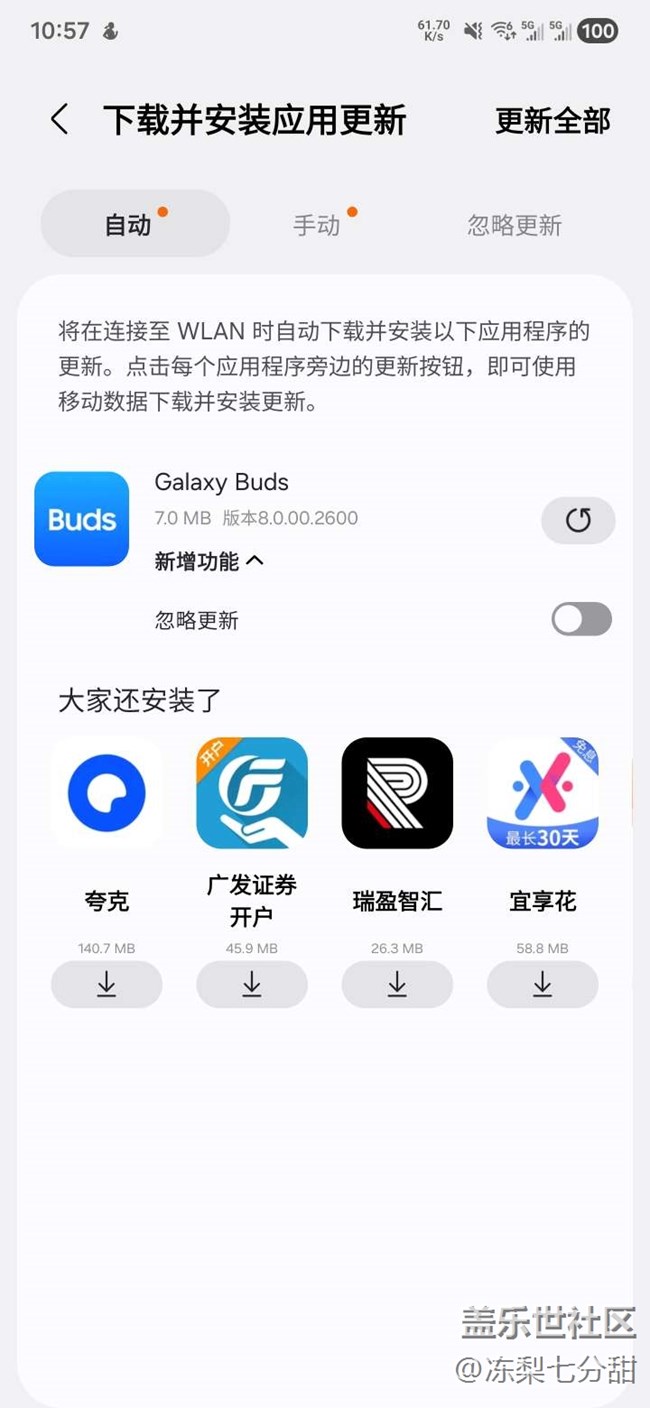Collapse the 新增功能 section
Viewport: 650px width, 1408px height.
[209, 561]
